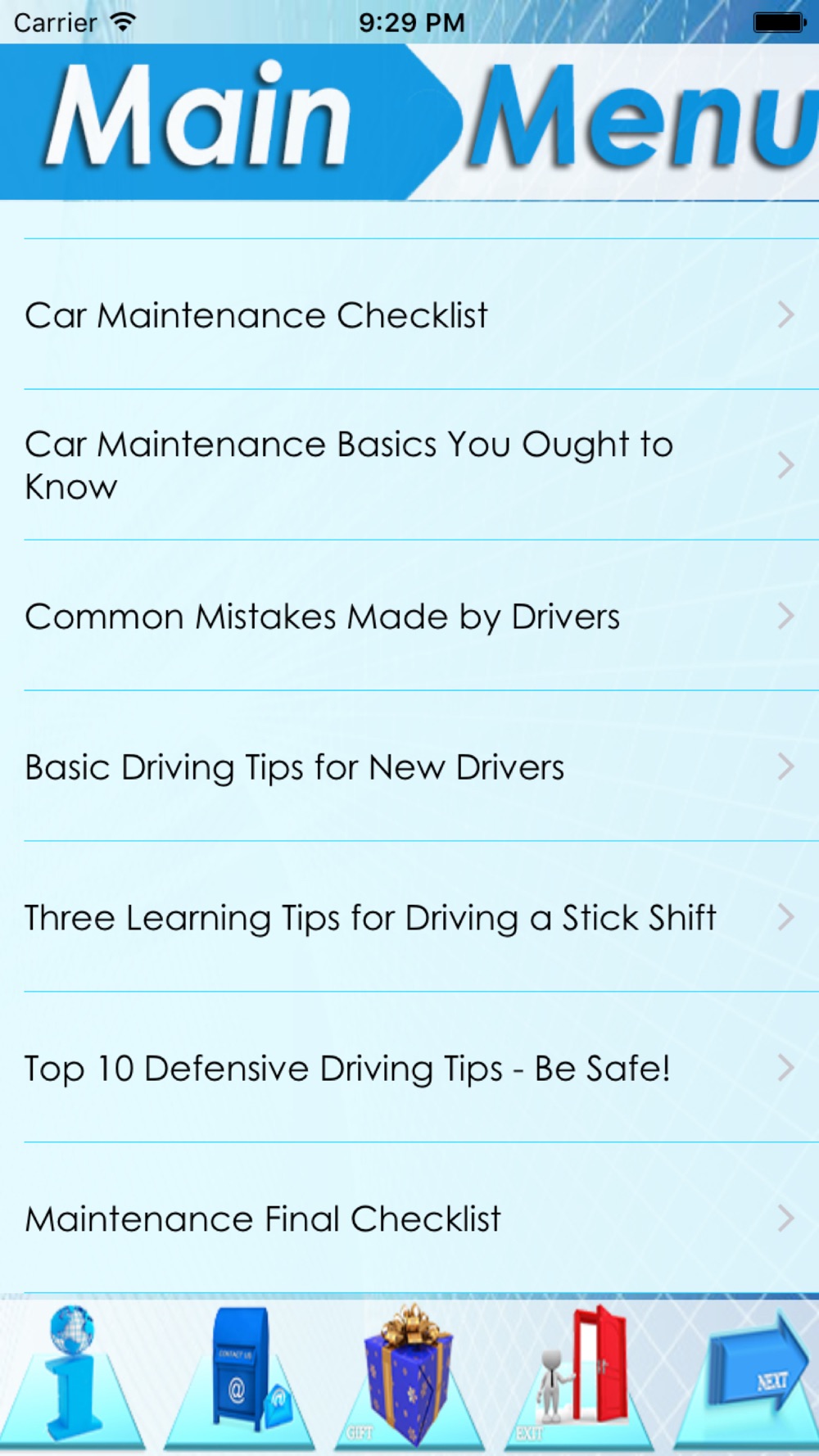
Task: Open Three Learning Tips for Driving a Stick Shift
Action: point(409,917)
